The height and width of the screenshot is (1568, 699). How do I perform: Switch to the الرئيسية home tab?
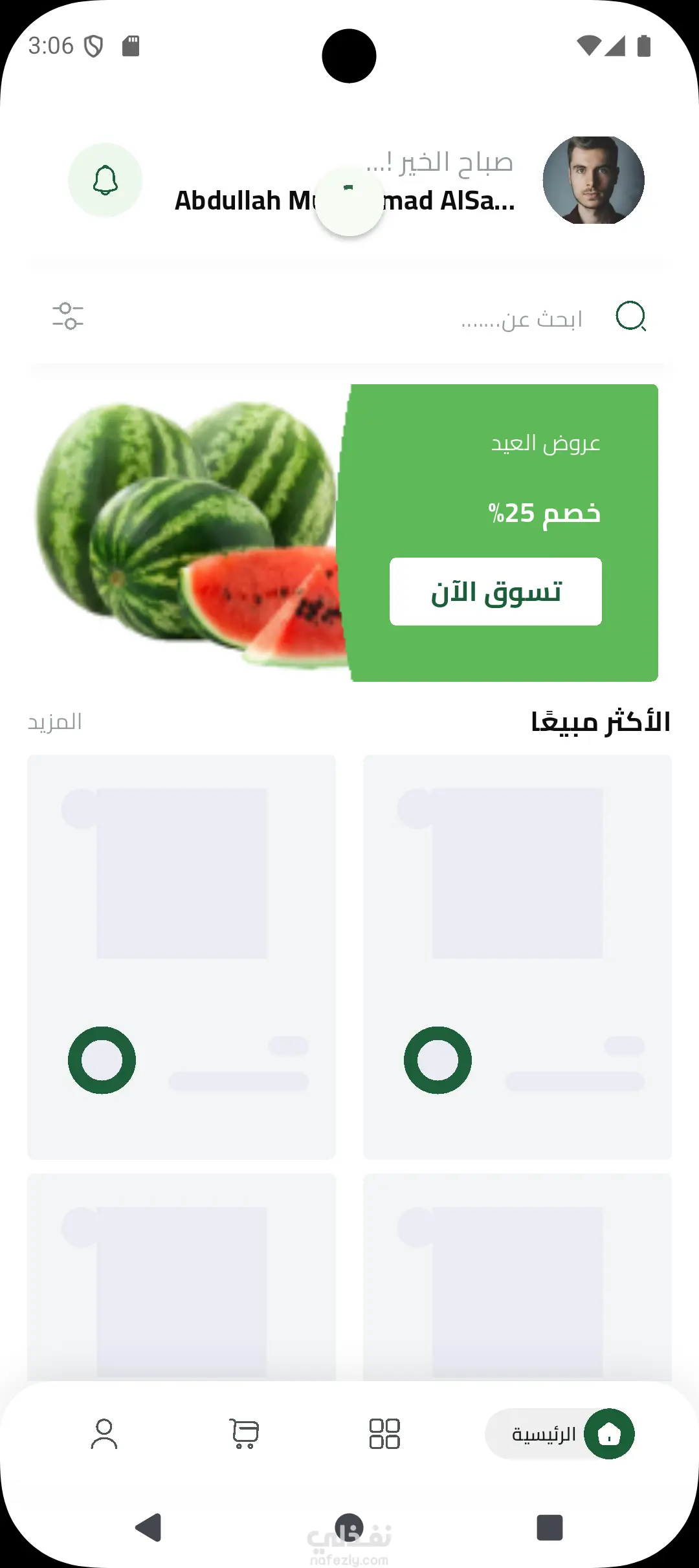[560, 1434]
